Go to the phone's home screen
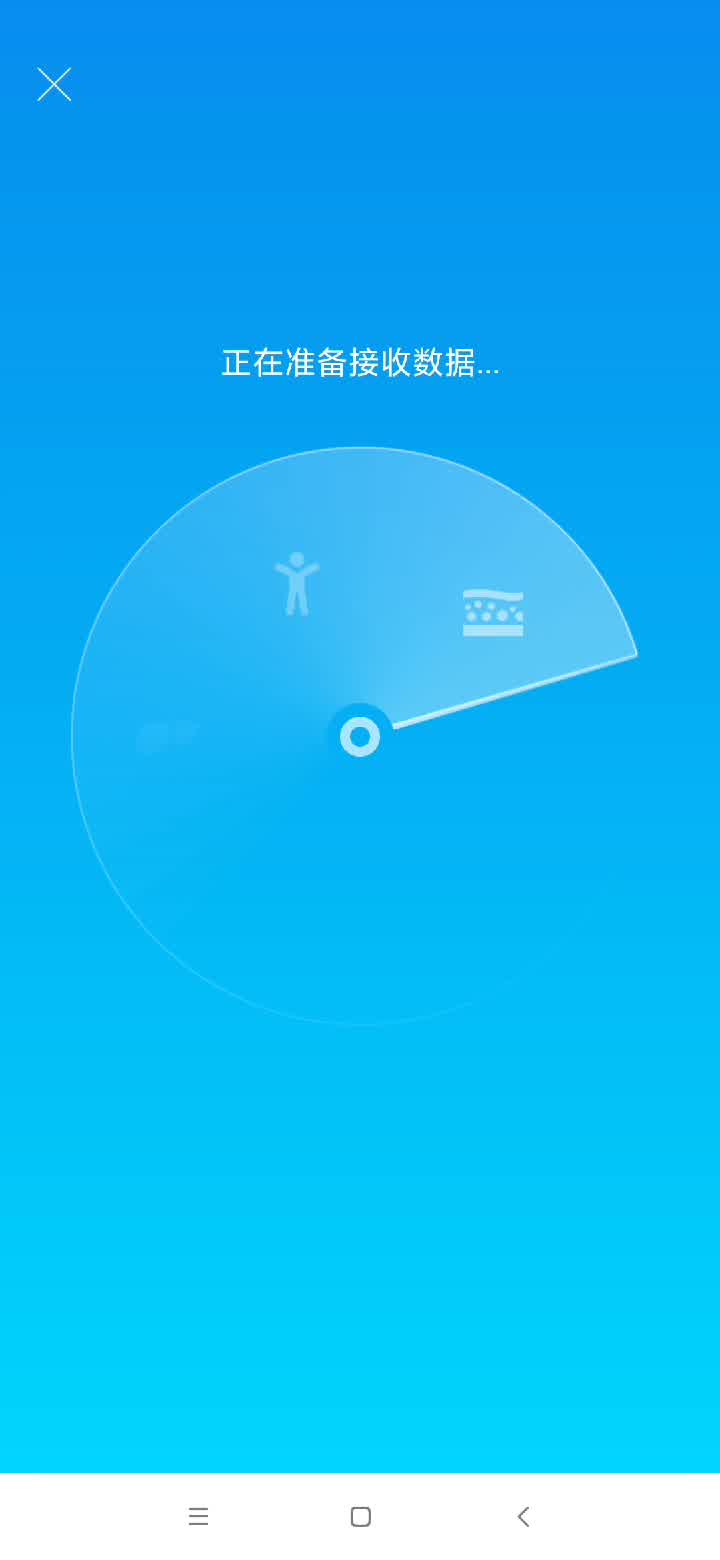 coord(361,1516)
